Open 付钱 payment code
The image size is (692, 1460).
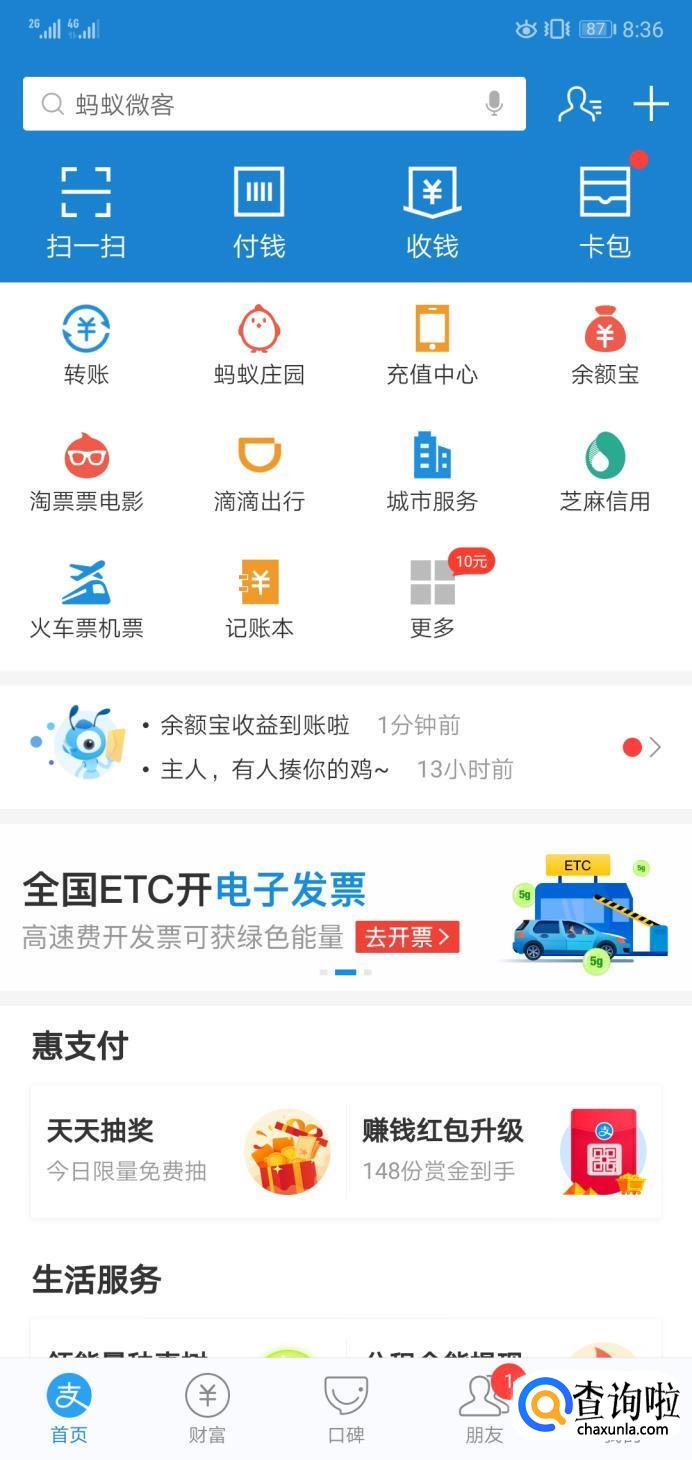[259, 212]
